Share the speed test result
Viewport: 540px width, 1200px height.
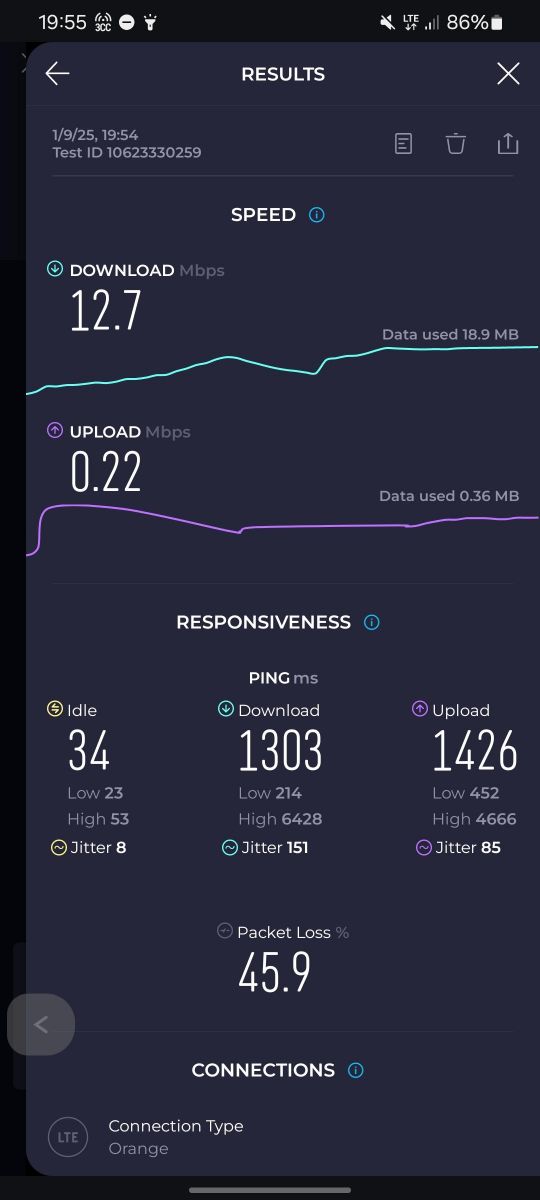pyautogui.click(x=508, y=144)
